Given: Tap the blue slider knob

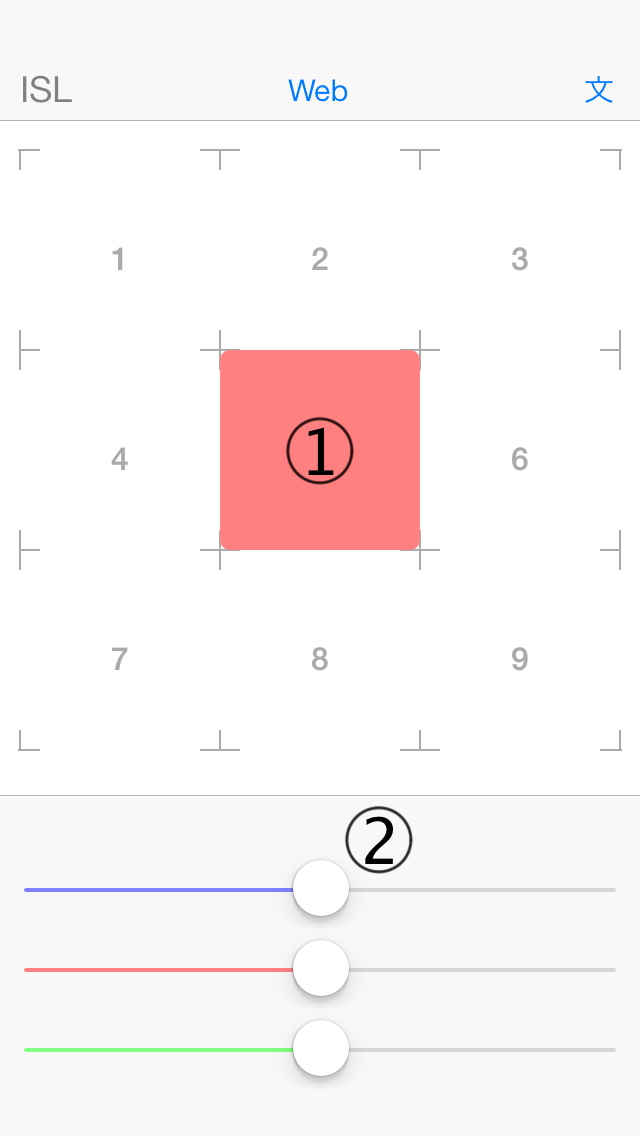Looking at the screenshot, I should pyautogui.click(x=321, y=888).
